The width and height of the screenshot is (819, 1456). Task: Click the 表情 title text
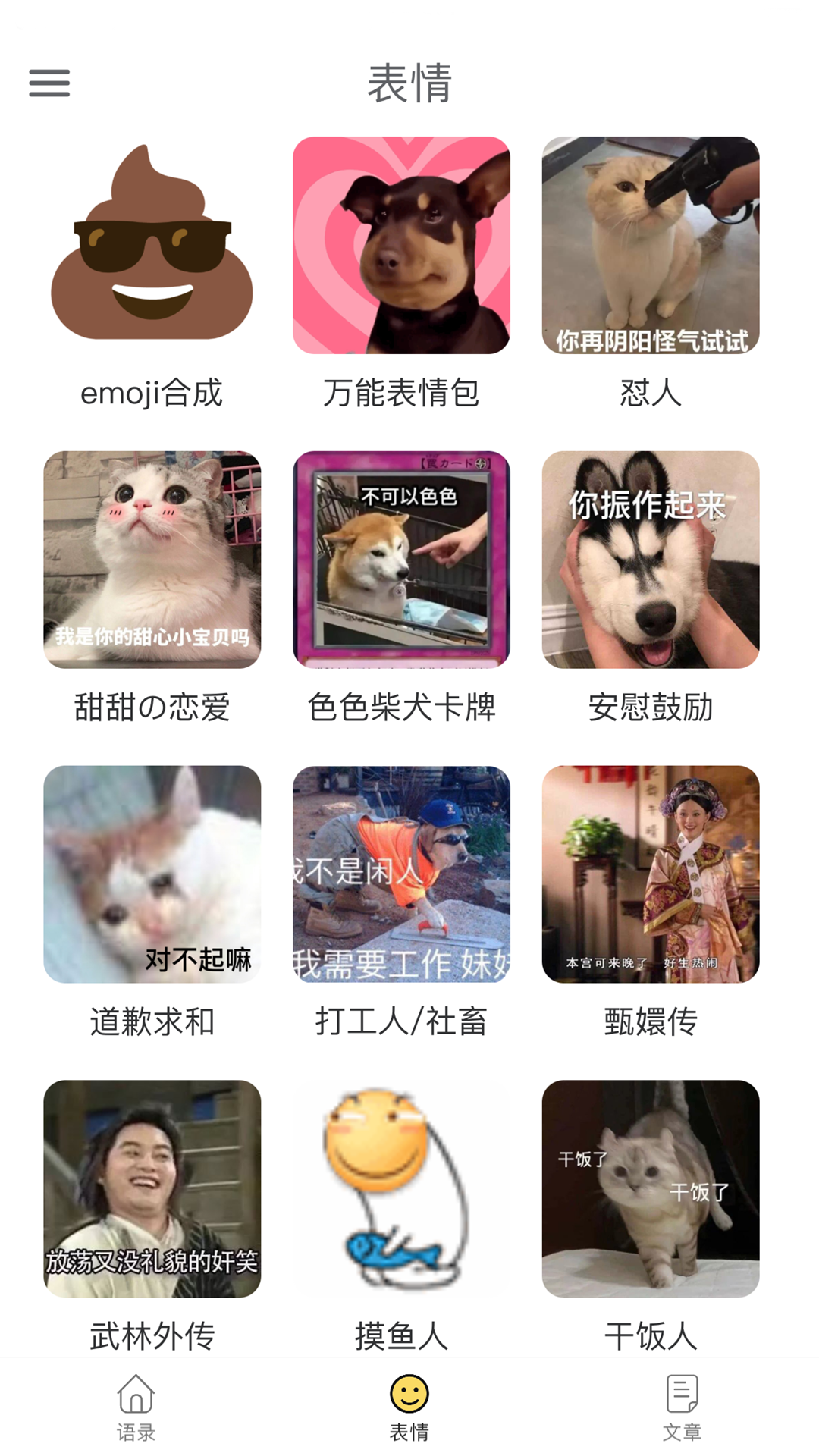point(409,83)
